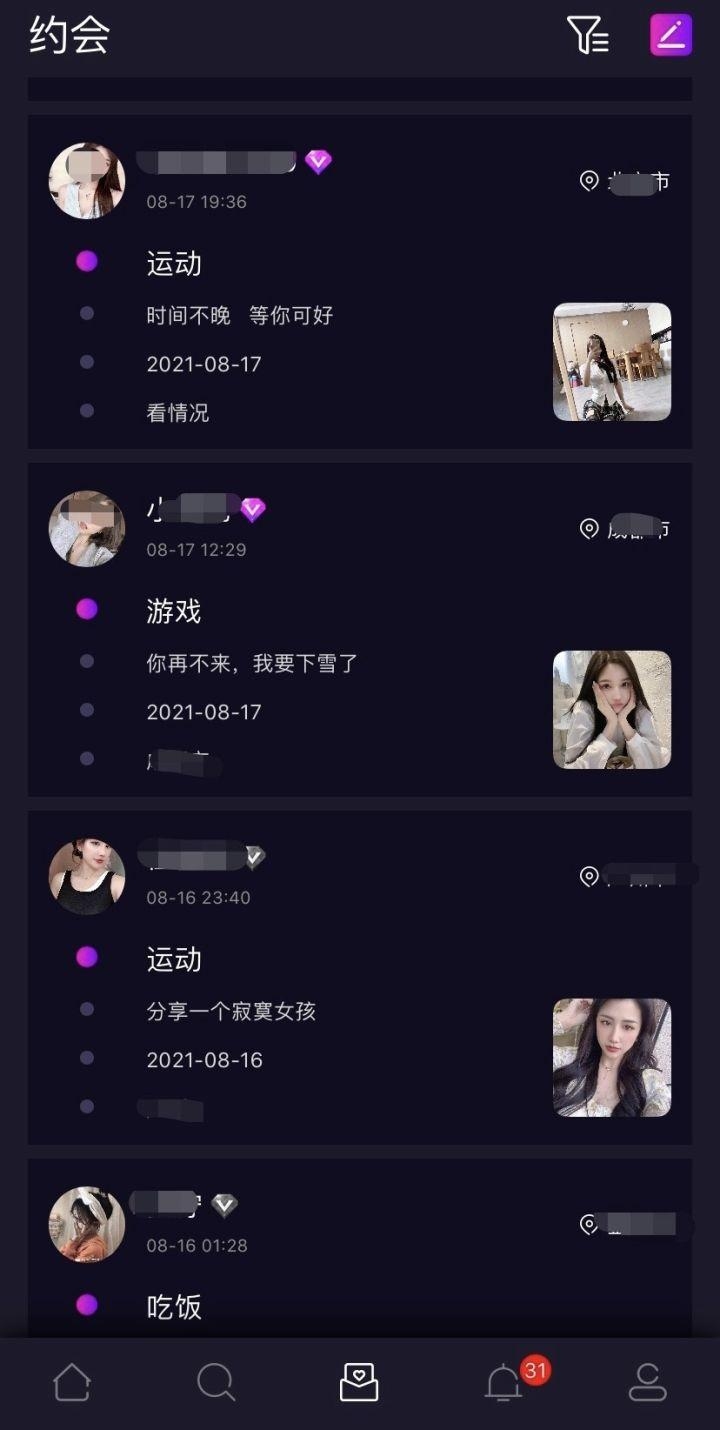The width and height of the screenshot is (720, 1430).
Task: Go to profile using the person icon
Action: point(648,1382)
